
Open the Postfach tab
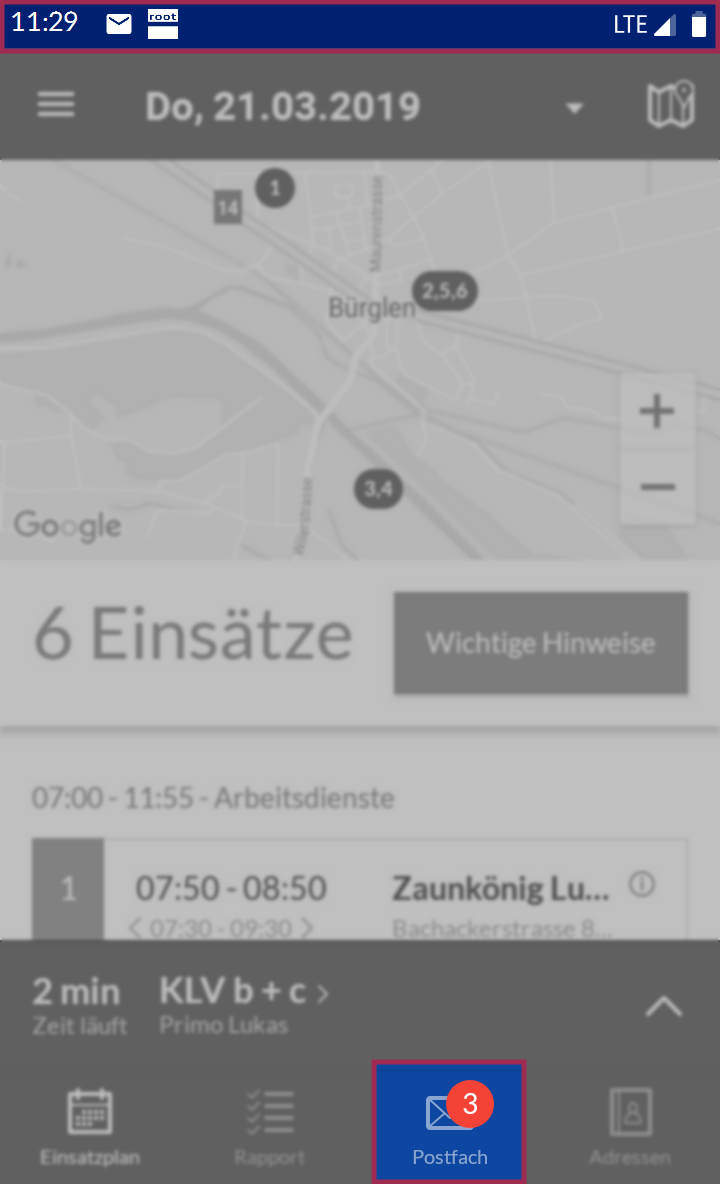tap(449, 1121)
